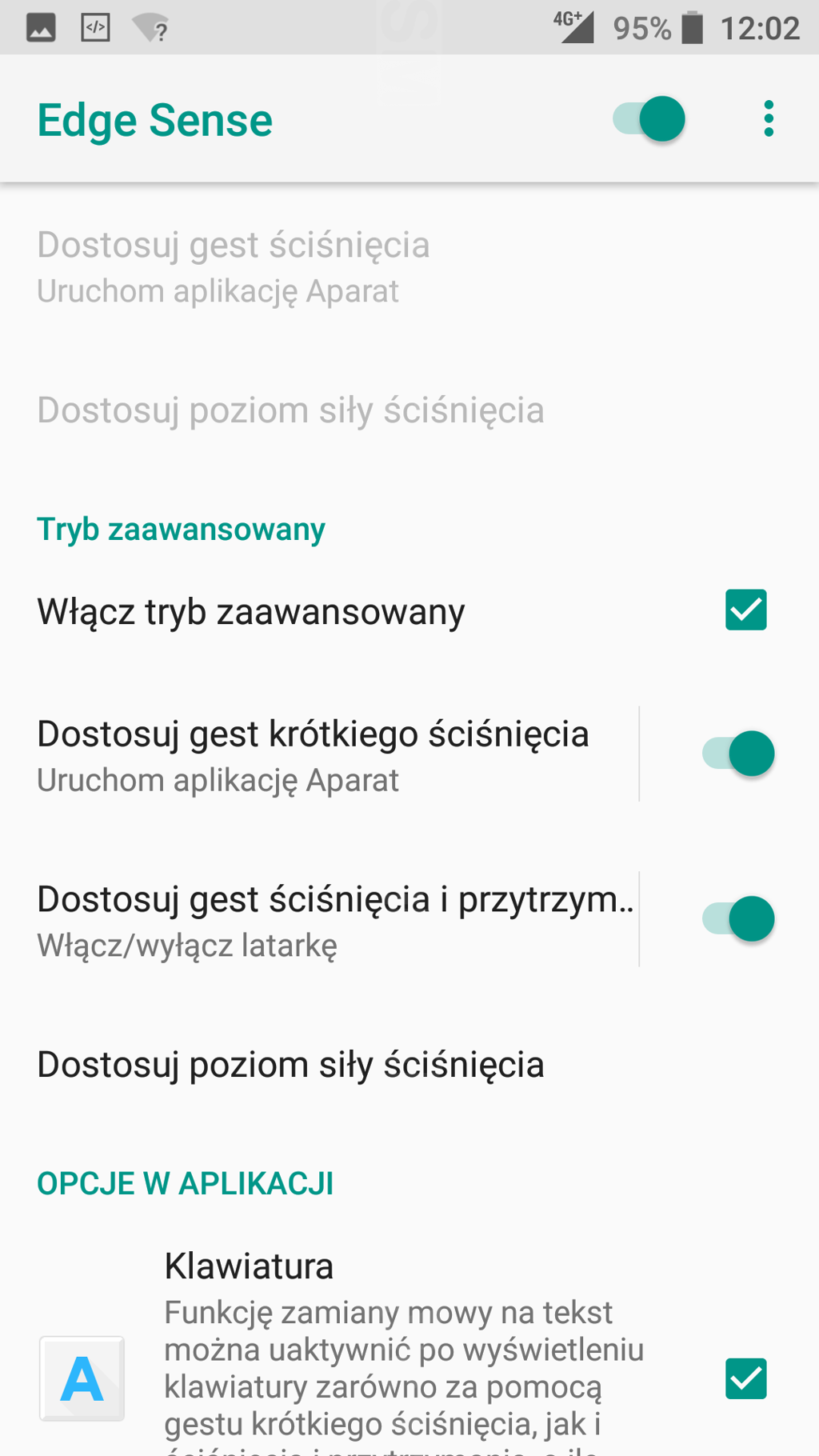
Task: Uncheck Włącz tryb zaawansowany checkbox
Action: coord(745,610)
